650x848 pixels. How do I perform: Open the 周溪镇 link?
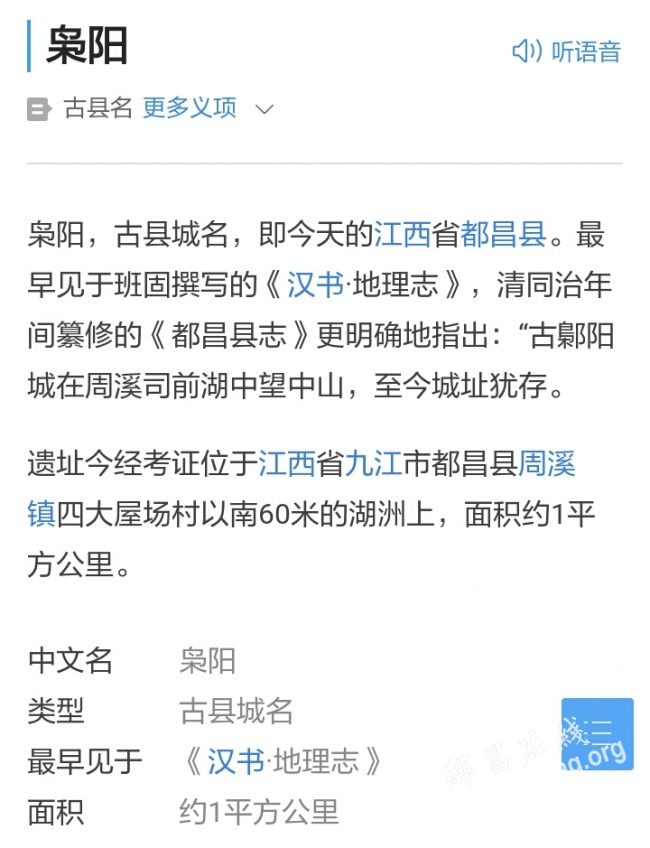coord(547,464)
